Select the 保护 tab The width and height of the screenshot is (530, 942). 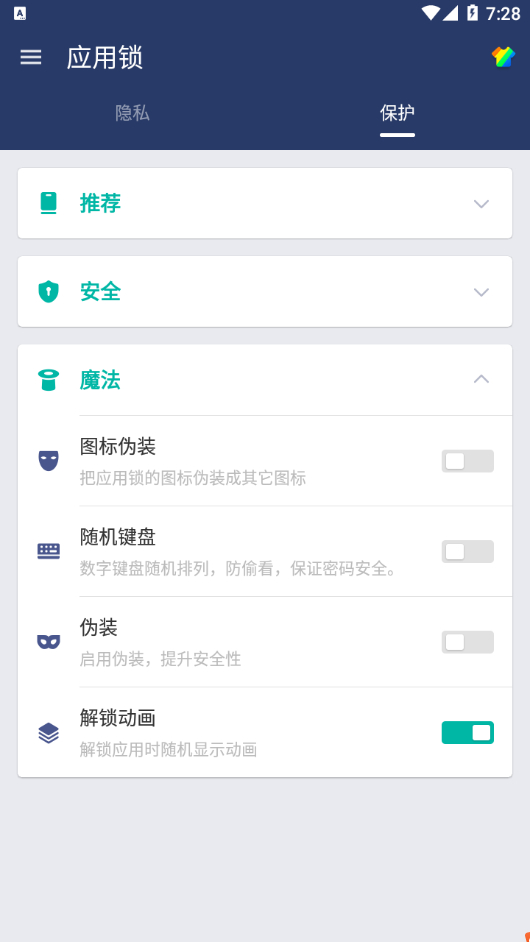pos(397,113)
